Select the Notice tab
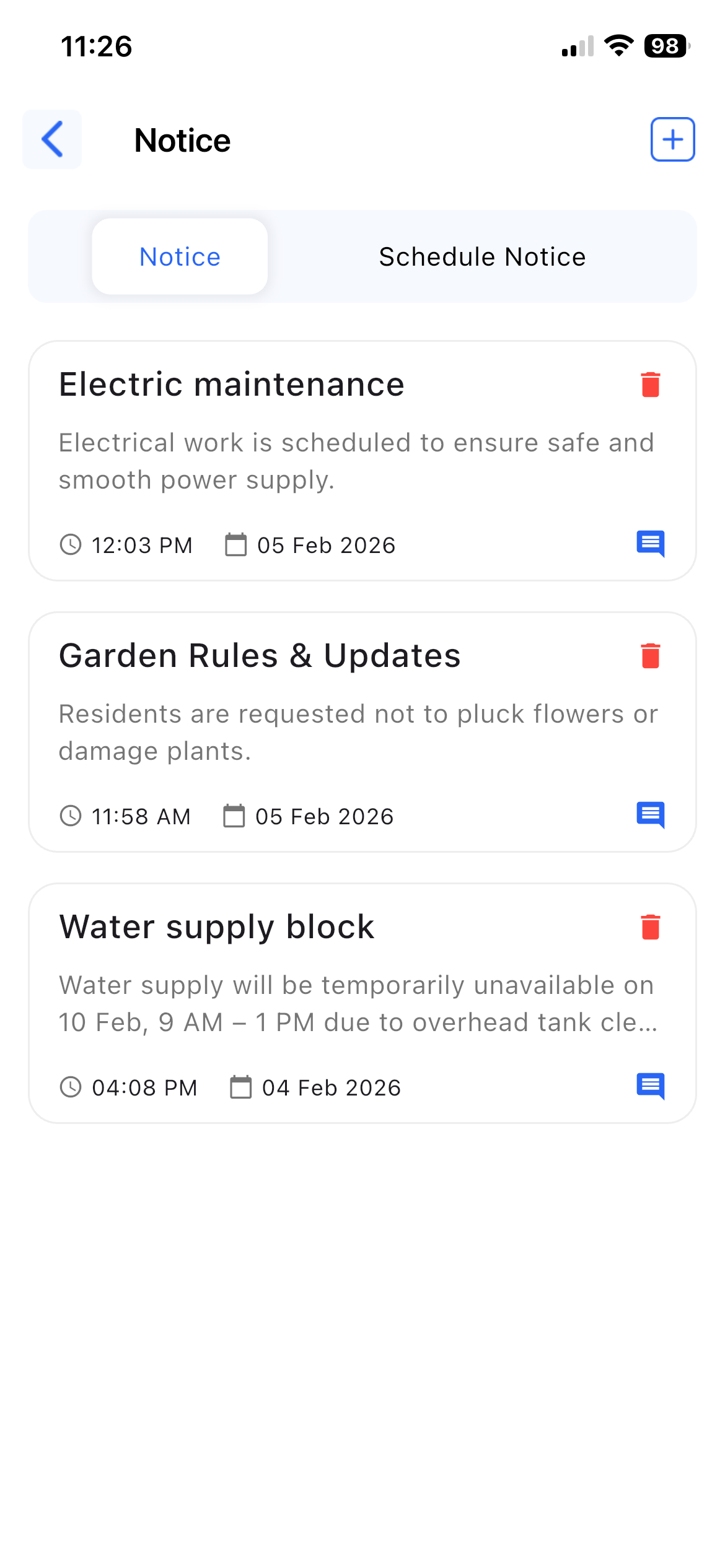Viewport: 725px width, 1568px height. [180, 256]
